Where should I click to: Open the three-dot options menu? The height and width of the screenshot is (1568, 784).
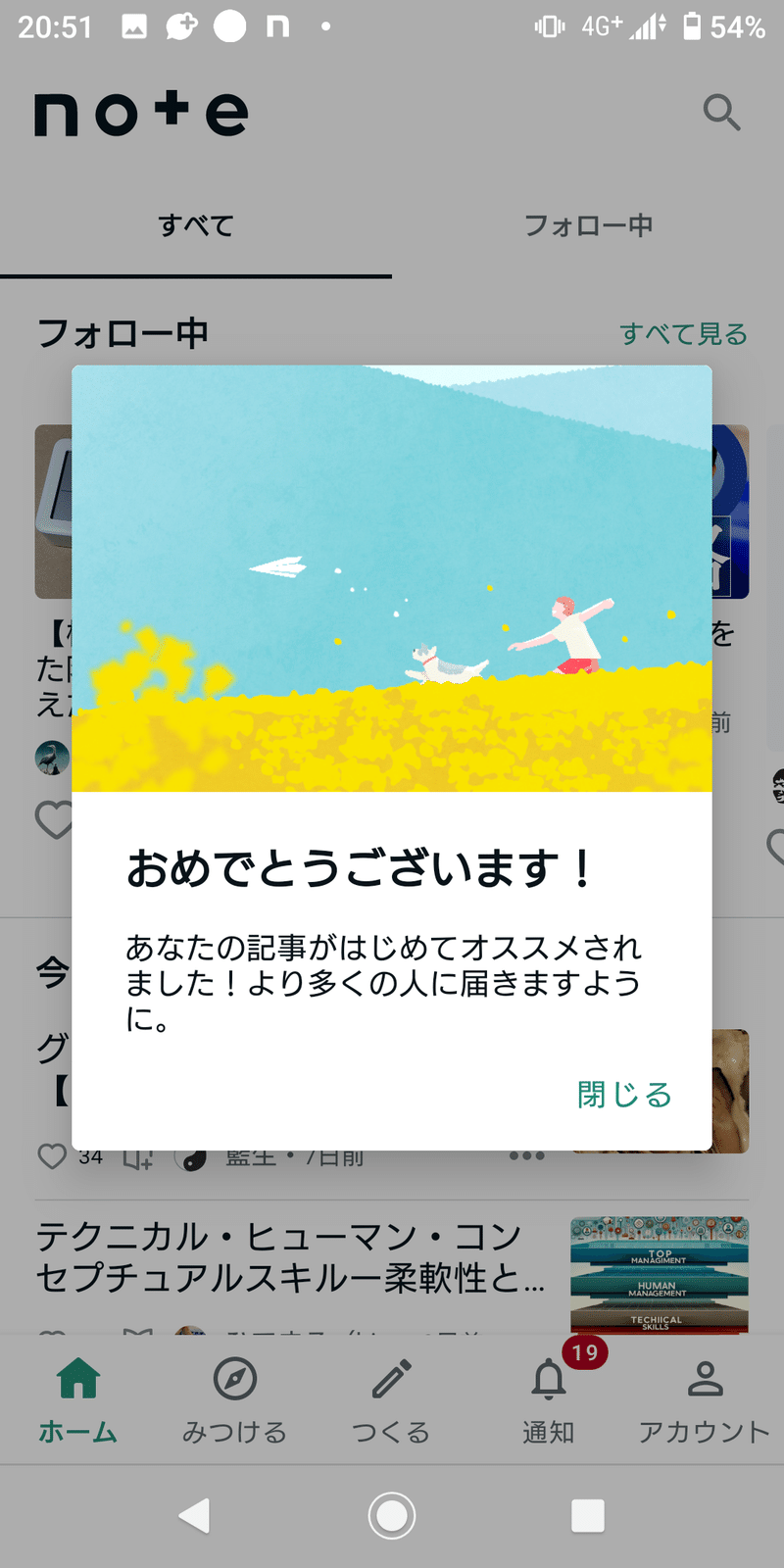coord(526,1154)
